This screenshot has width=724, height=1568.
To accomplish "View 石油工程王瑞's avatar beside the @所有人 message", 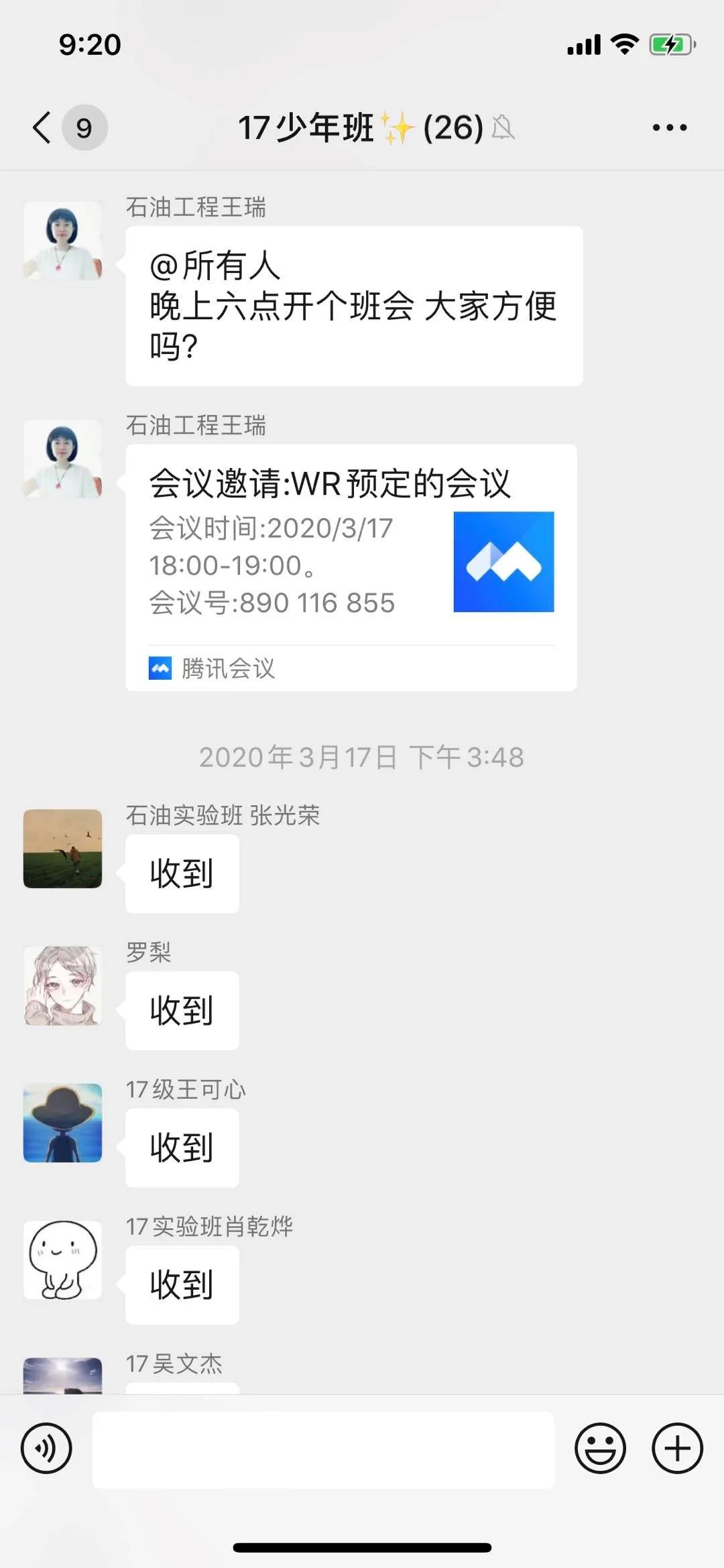I will point(62,241).
